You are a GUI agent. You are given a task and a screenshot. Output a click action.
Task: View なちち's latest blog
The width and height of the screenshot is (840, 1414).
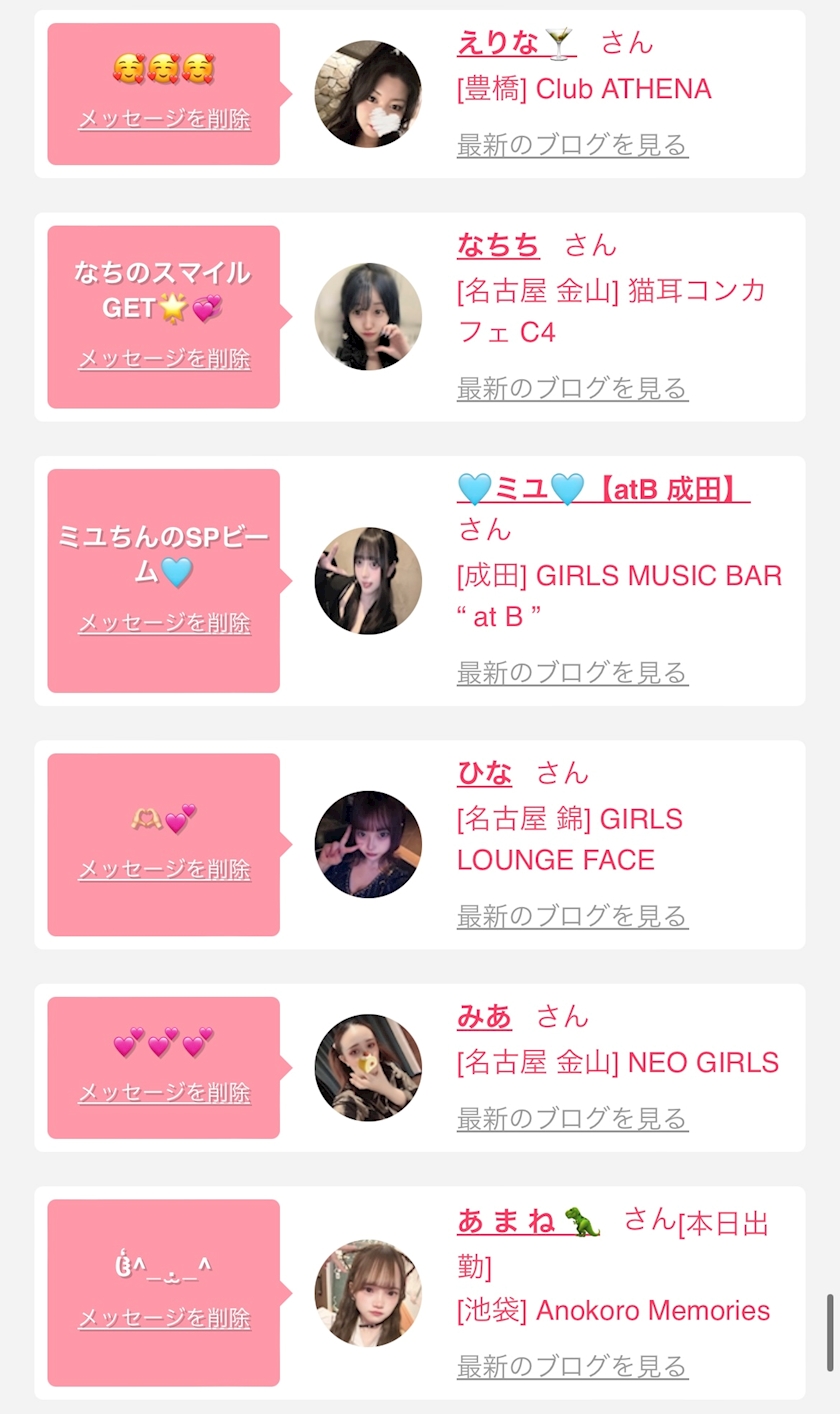pyautogui.click(x=572, y=388)
